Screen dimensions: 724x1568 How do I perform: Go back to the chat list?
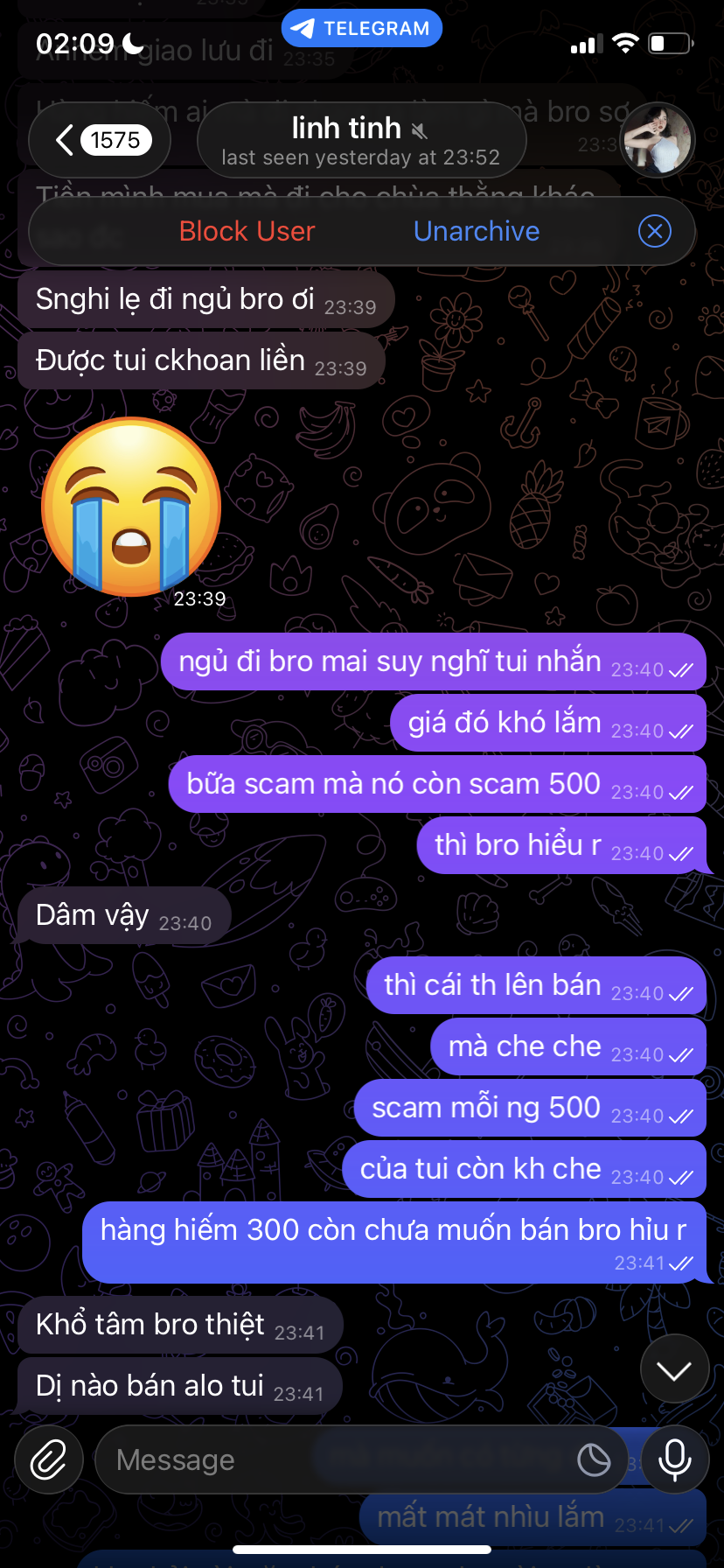point(99,140)
